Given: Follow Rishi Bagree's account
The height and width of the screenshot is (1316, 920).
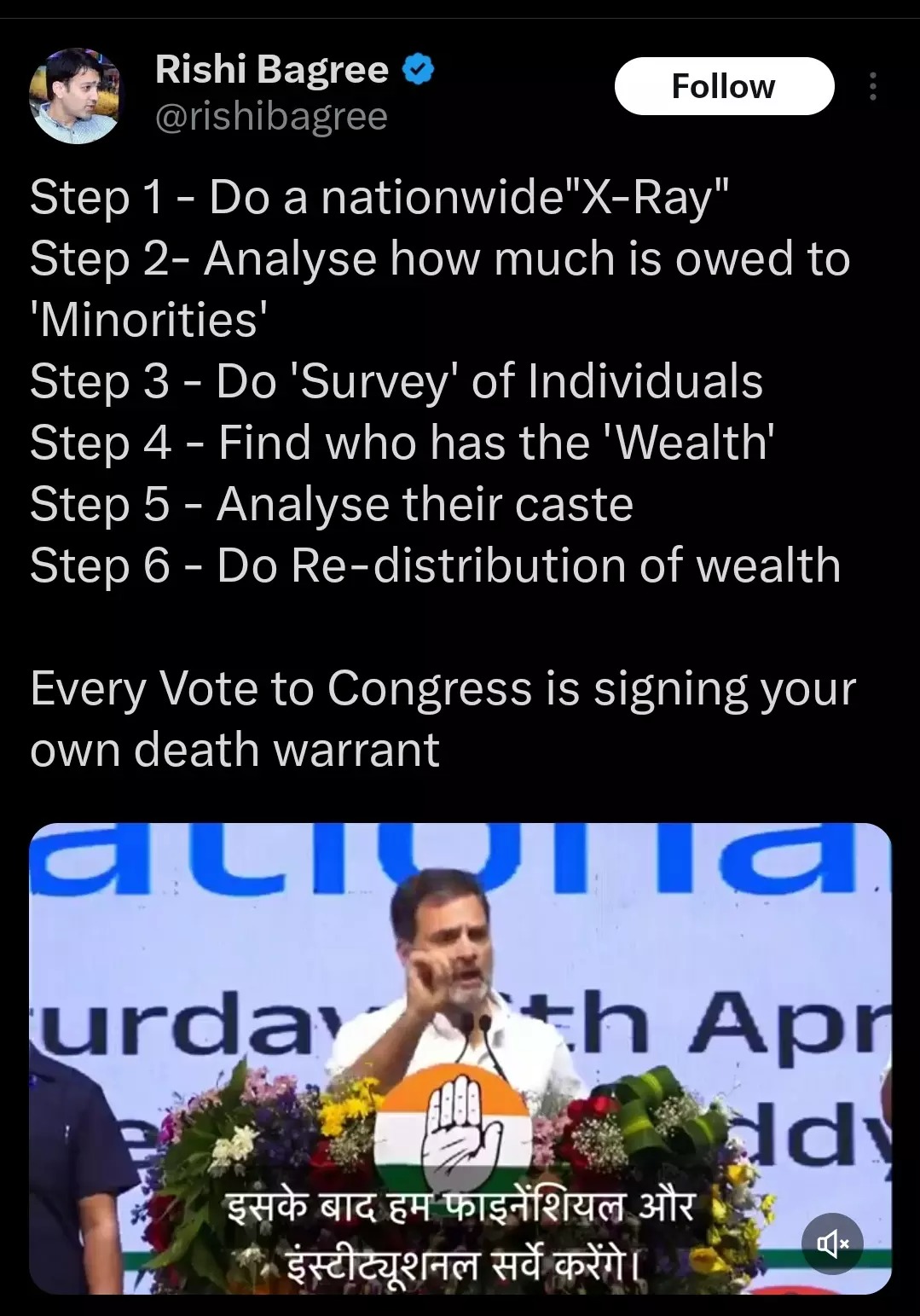Looking at the screenshot, I should (723, 86).
